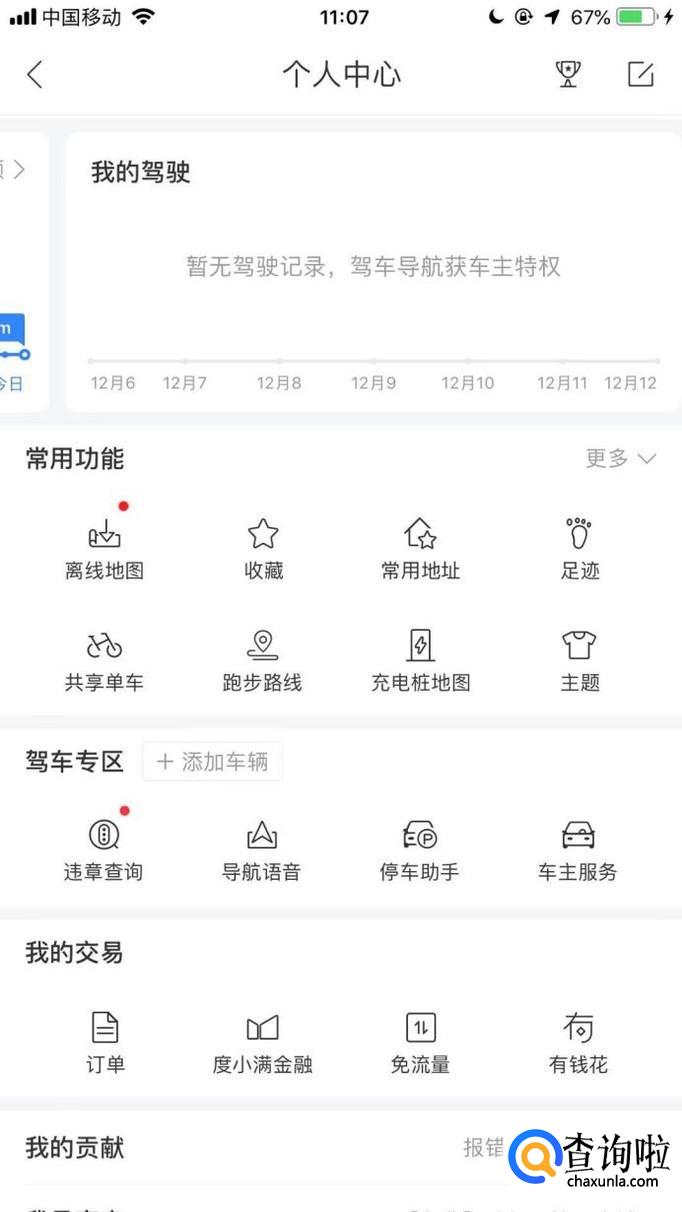Select 常用地址
682x1212 pixels.
tap(420, 548)
